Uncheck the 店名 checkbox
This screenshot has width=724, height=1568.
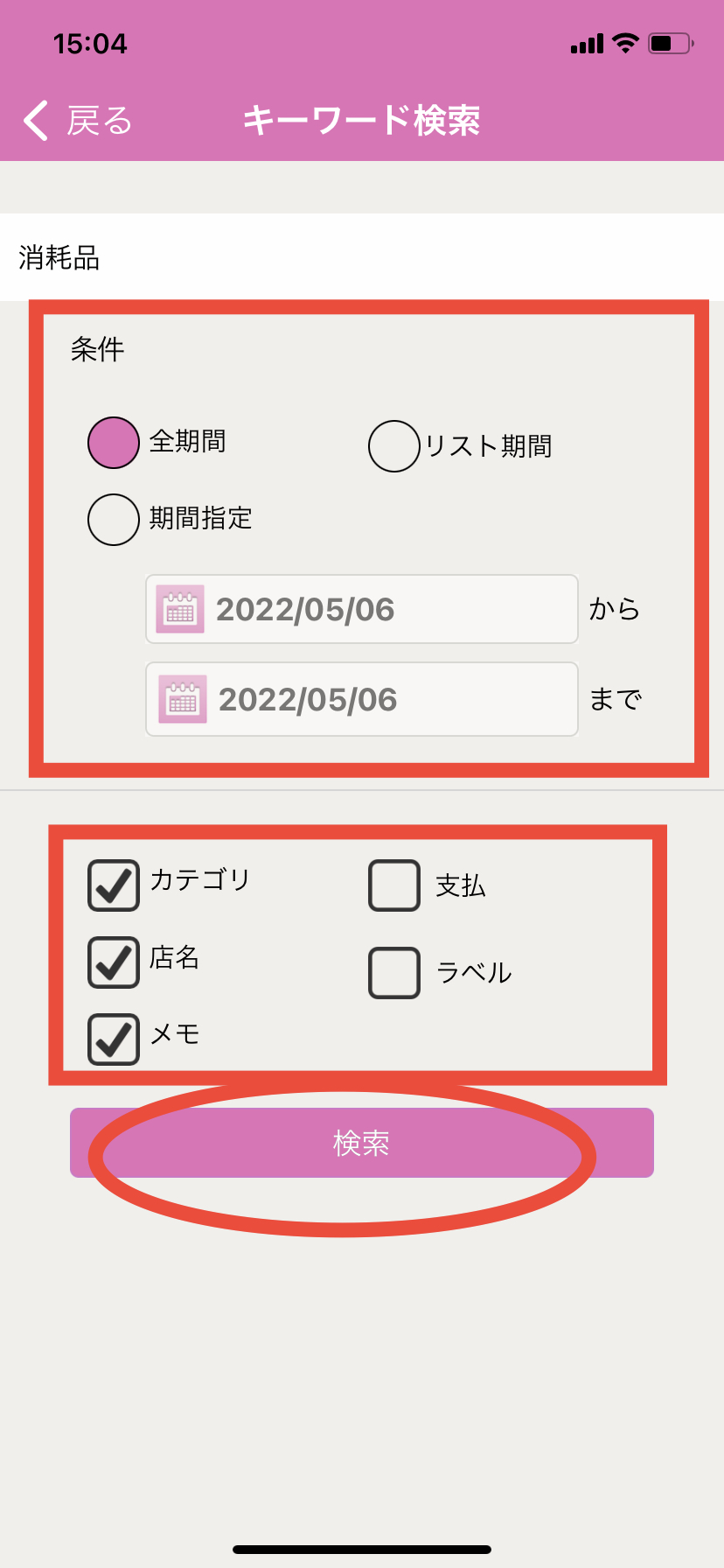click(114, 962)
